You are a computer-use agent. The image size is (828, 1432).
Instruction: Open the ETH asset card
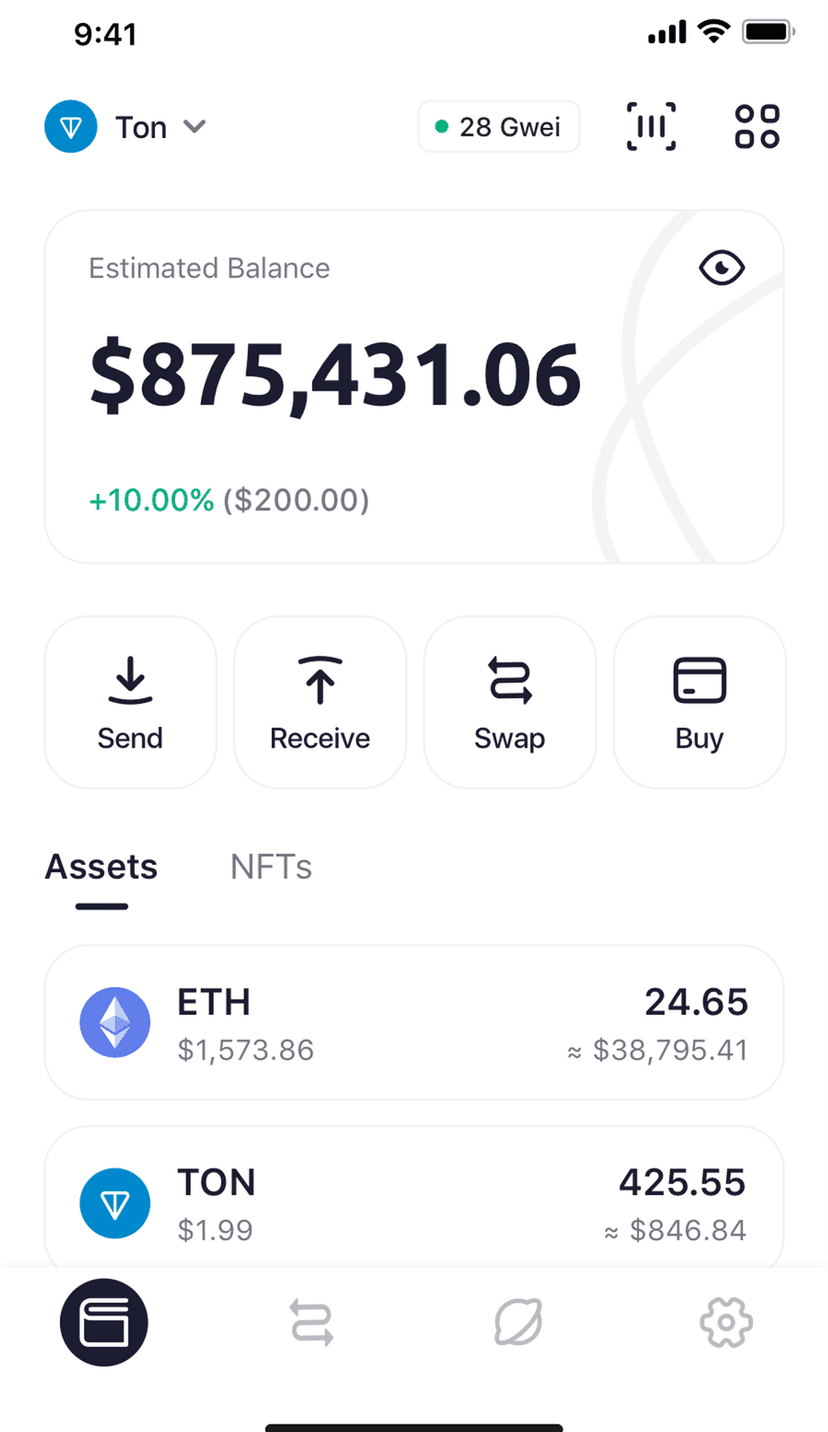coord(414,1022)
